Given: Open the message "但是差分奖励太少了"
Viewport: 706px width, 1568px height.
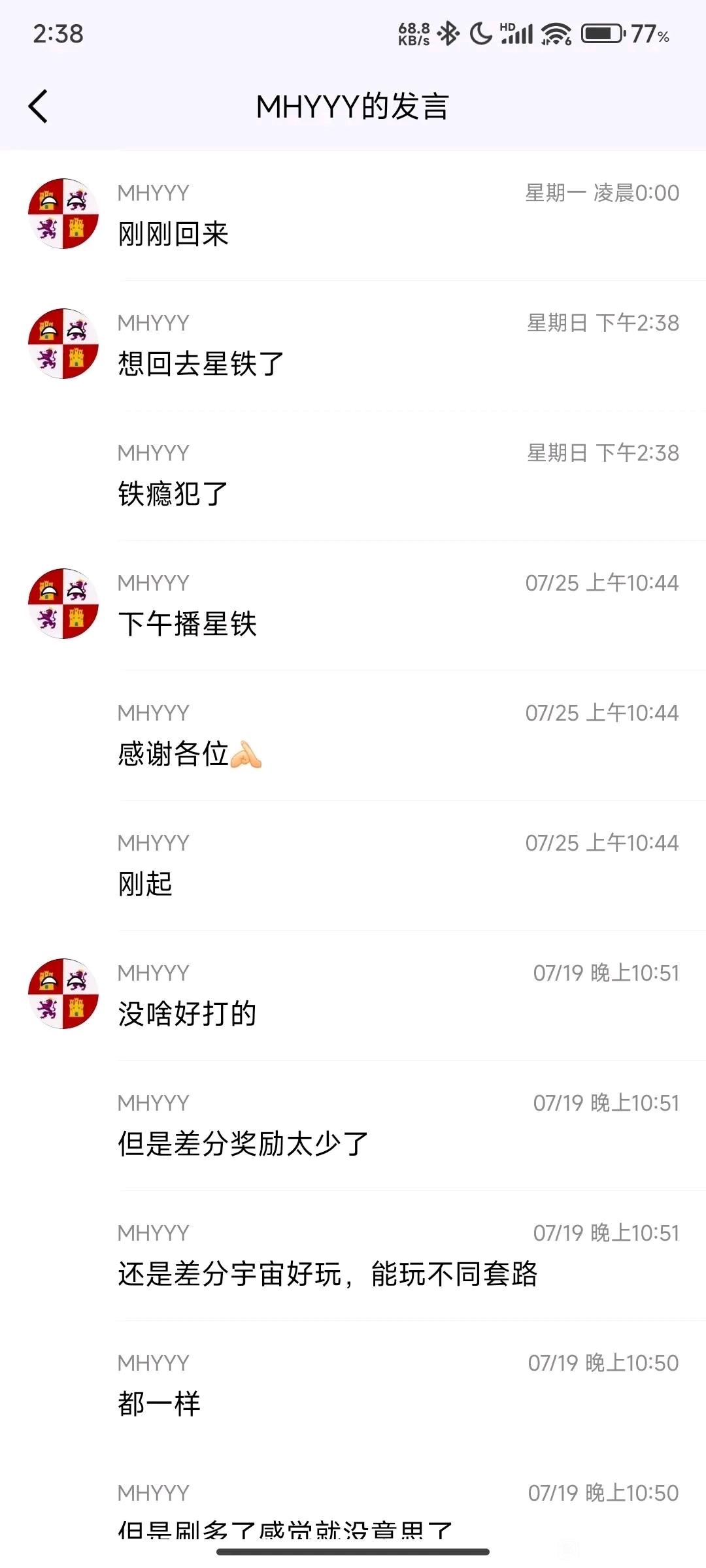Looking at the screenshot, I should point(243,1144).
